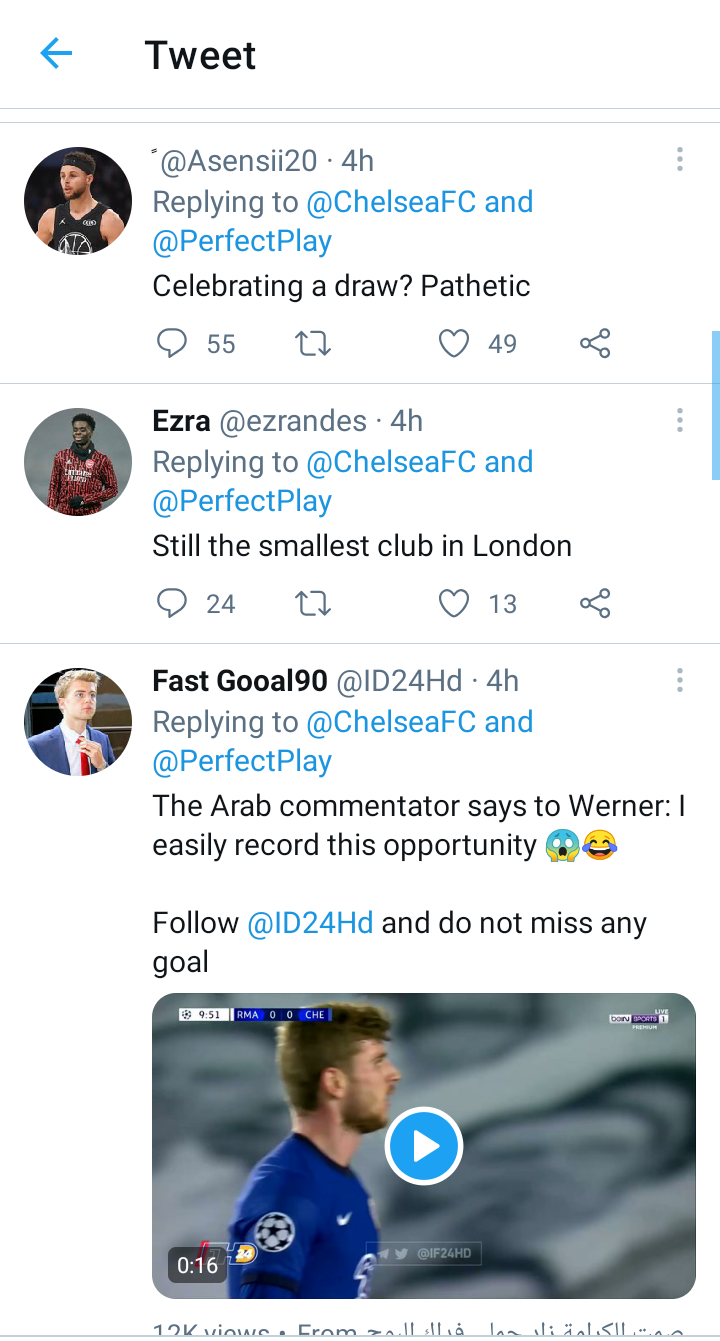Open Fast Gooal90's profile picture
The width and height of the screenshot is (720, 1341).
78,722
